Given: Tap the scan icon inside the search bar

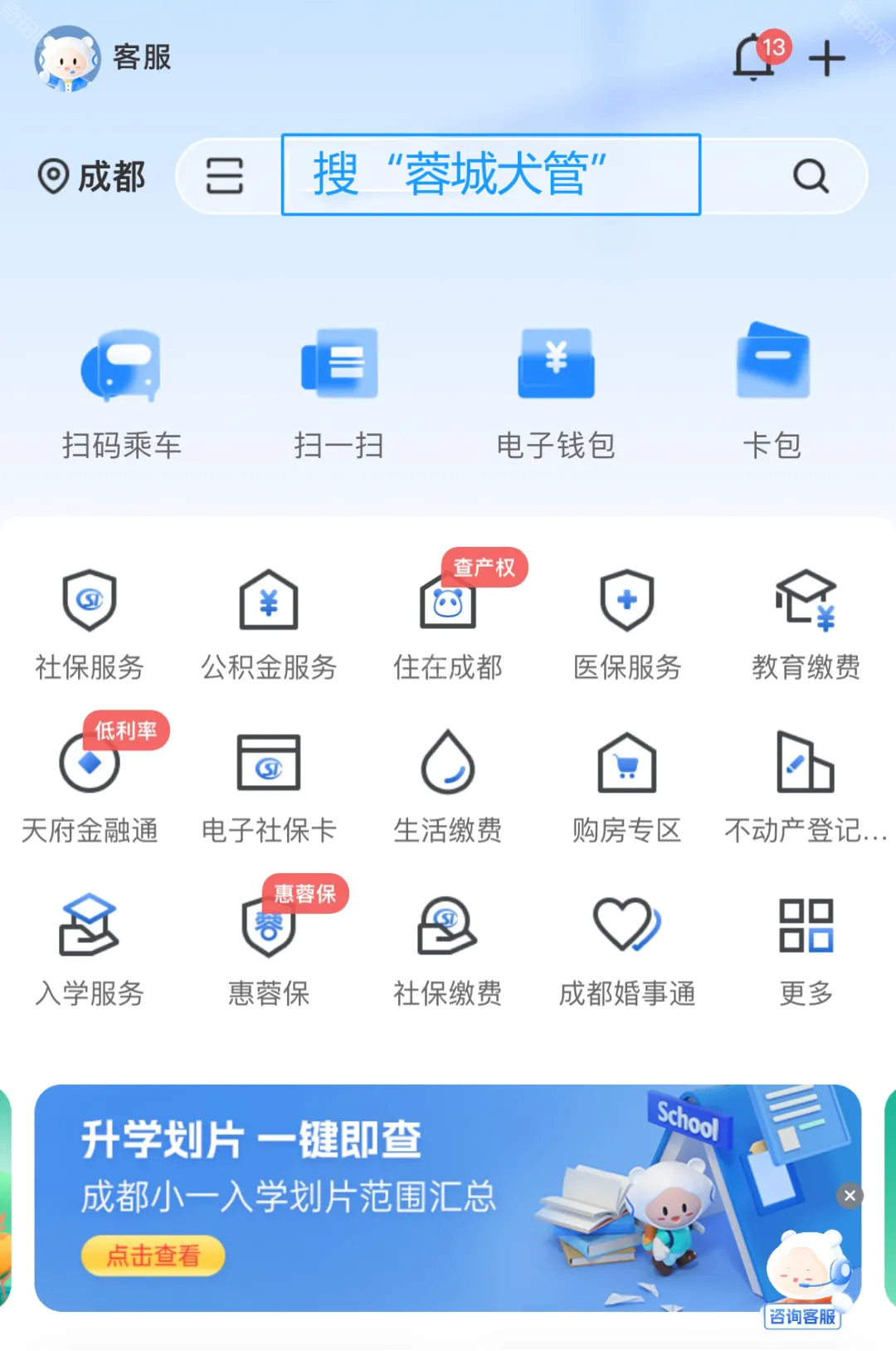Looking at the screenshot, I should (224, 176).
